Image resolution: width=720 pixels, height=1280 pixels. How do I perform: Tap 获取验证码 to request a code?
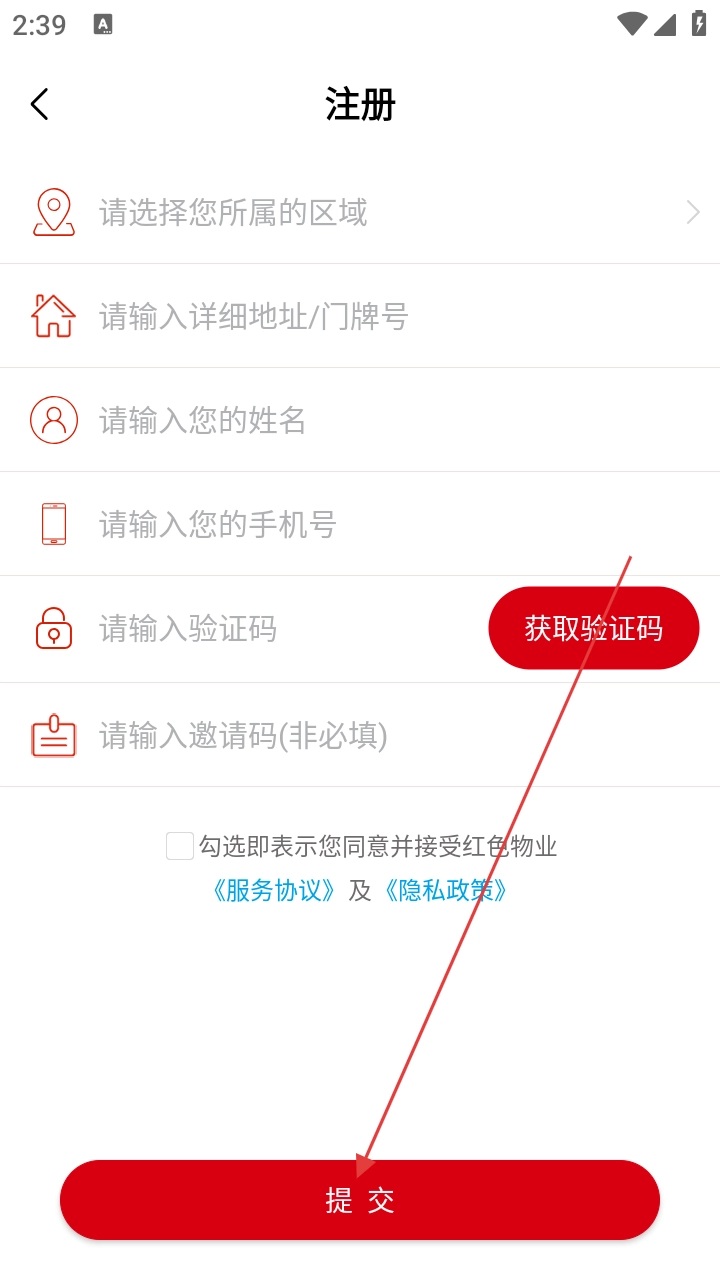coord(593,628)
